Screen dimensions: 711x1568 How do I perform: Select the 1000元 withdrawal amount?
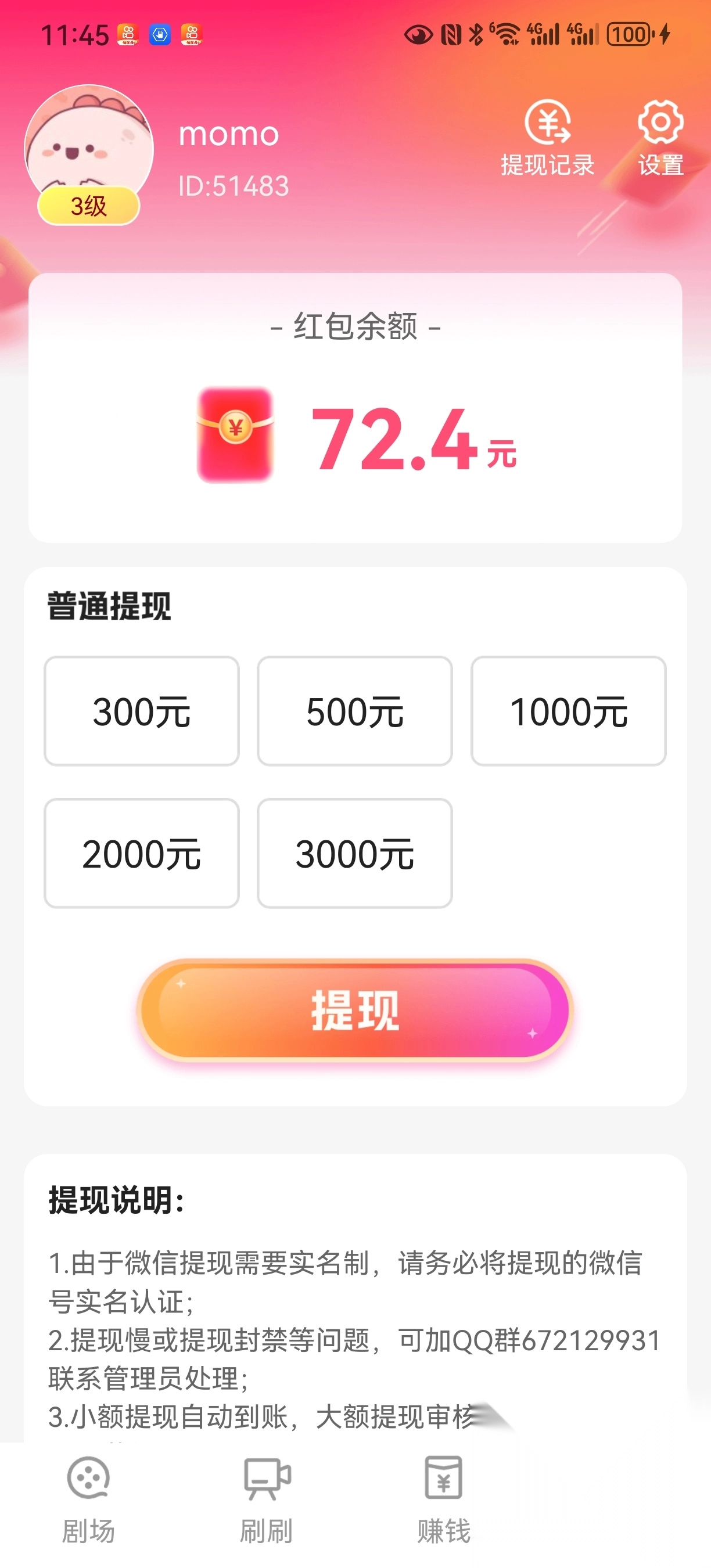(569, 711)
